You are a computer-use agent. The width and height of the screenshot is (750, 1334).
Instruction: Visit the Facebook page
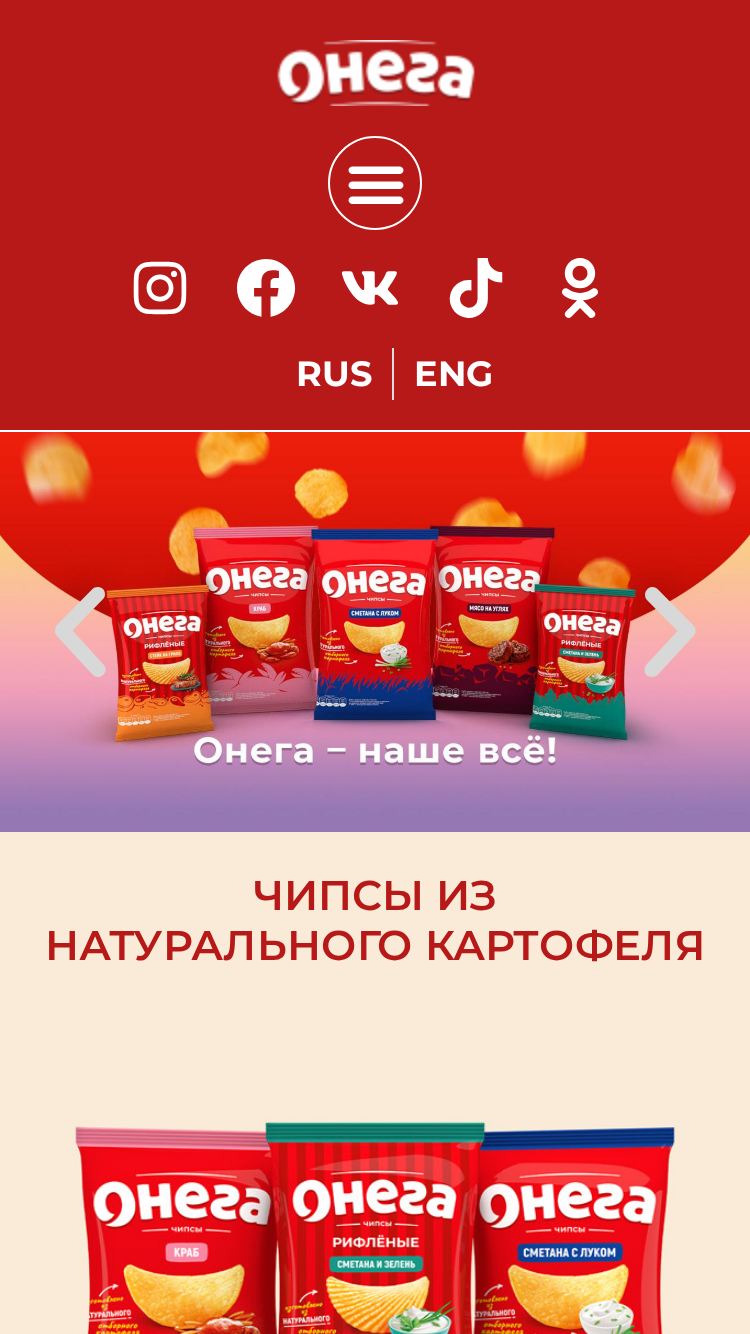tap(266, 288)
